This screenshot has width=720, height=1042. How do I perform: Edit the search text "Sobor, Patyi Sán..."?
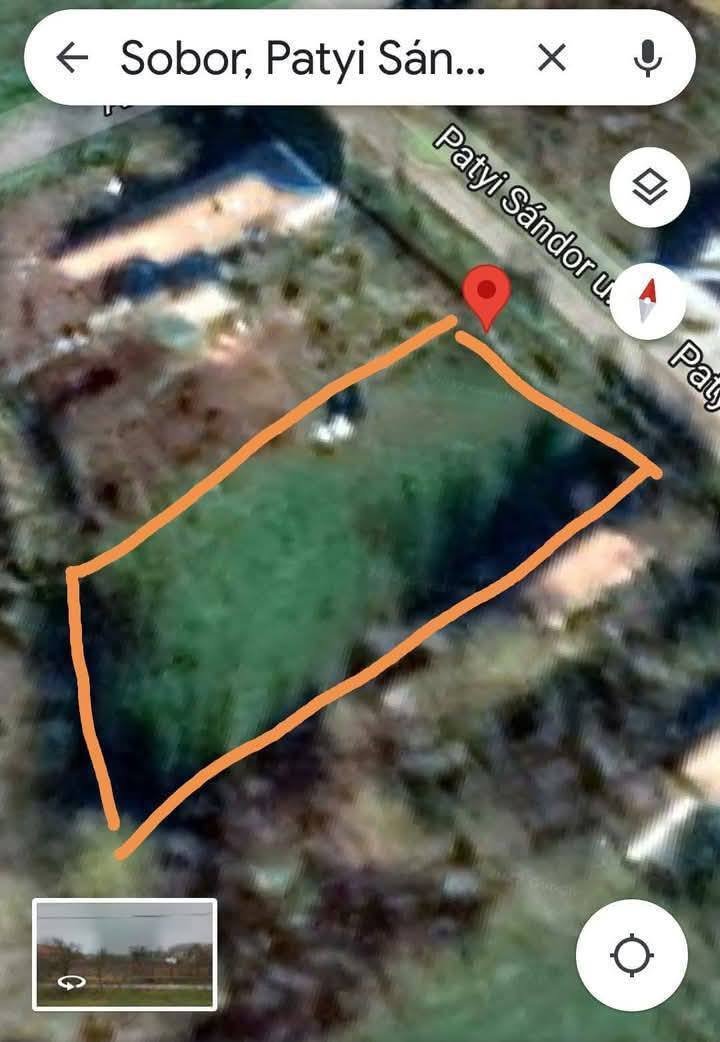click(x=303, y=59)
